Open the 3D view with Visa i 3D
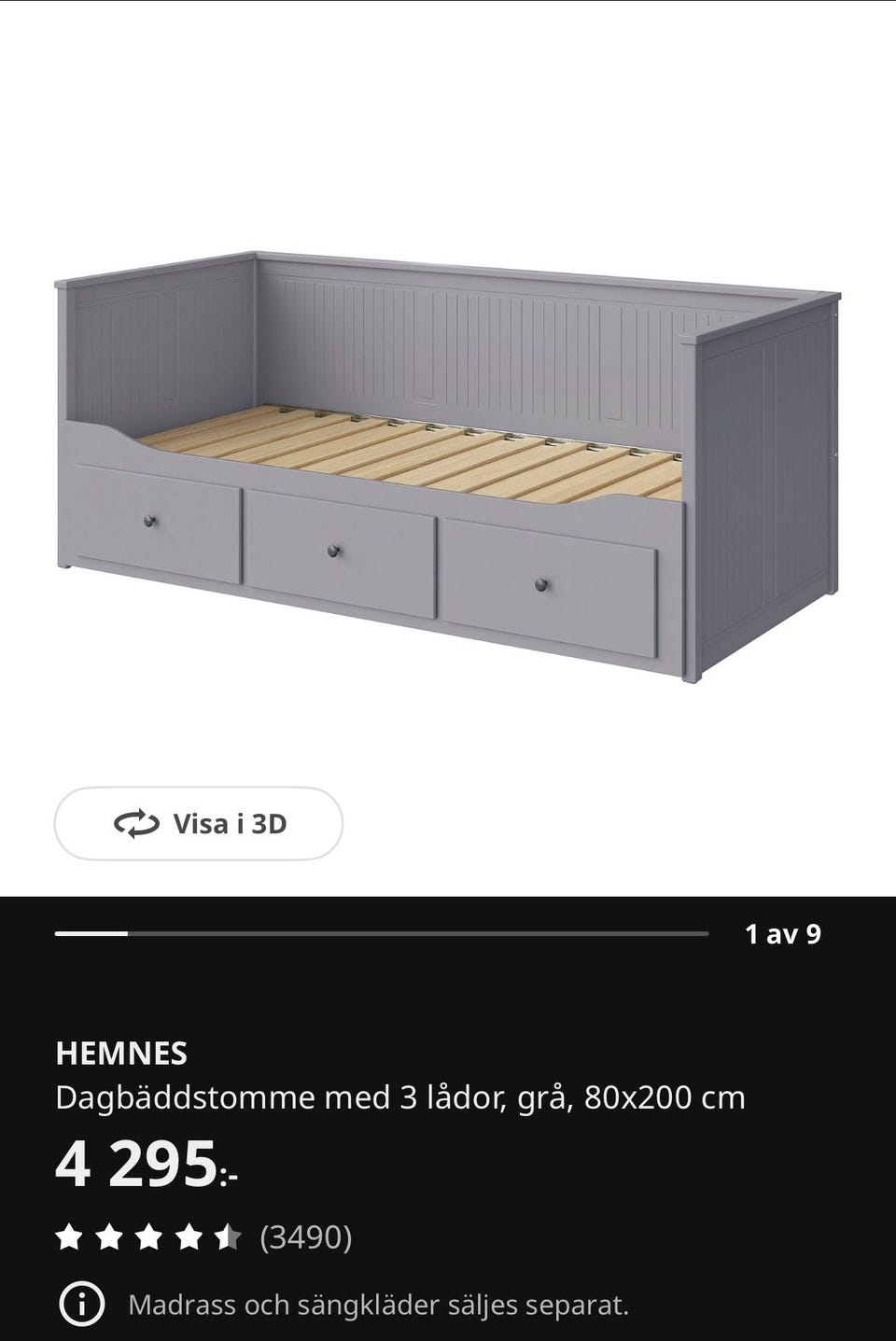896x1341 pixels. (x=198, y=823)
